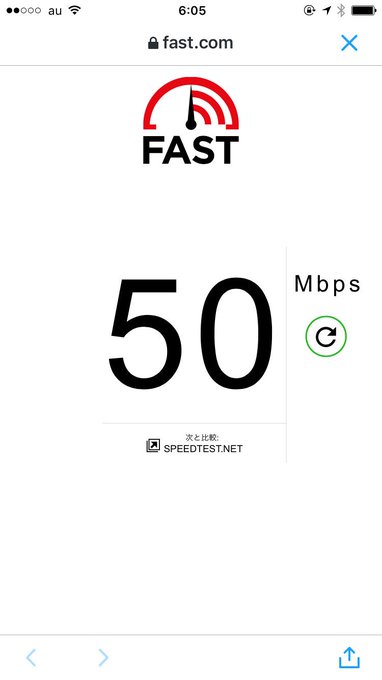Close the fast.com browser view

tap(349, 43)
